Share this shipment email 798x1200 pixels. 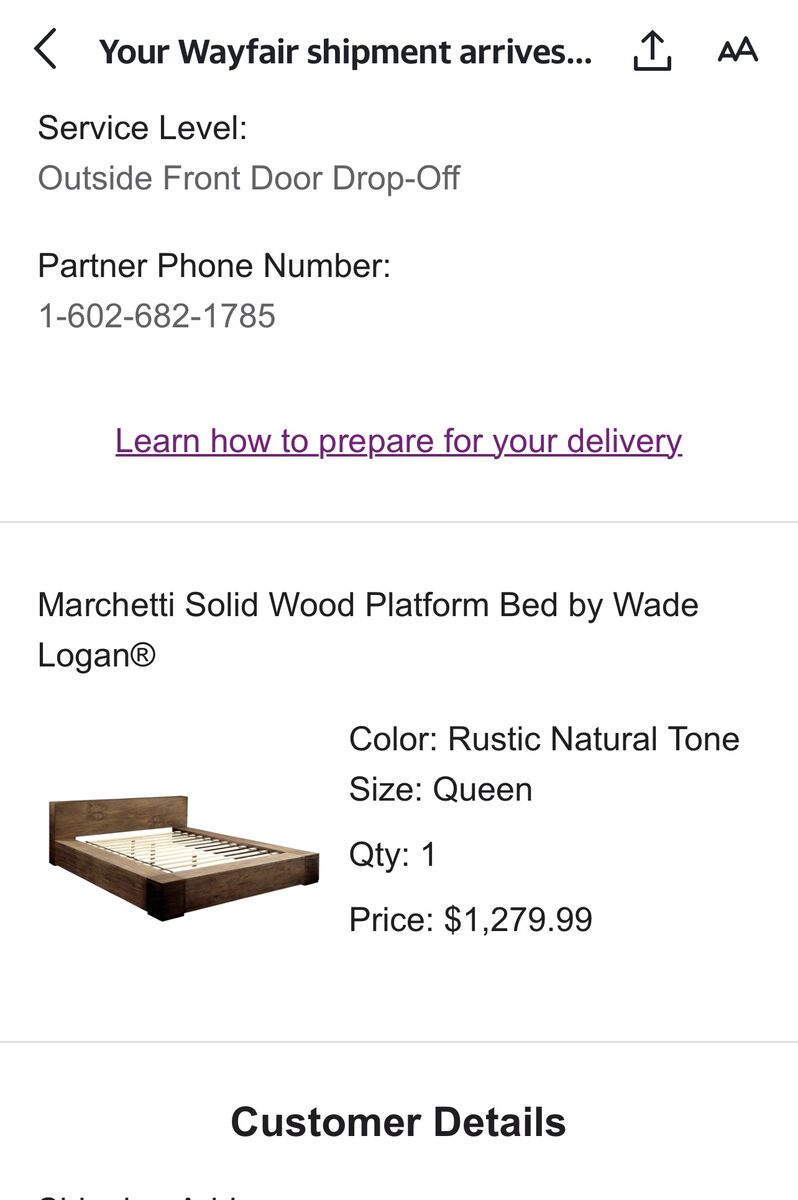click(652, 50)
